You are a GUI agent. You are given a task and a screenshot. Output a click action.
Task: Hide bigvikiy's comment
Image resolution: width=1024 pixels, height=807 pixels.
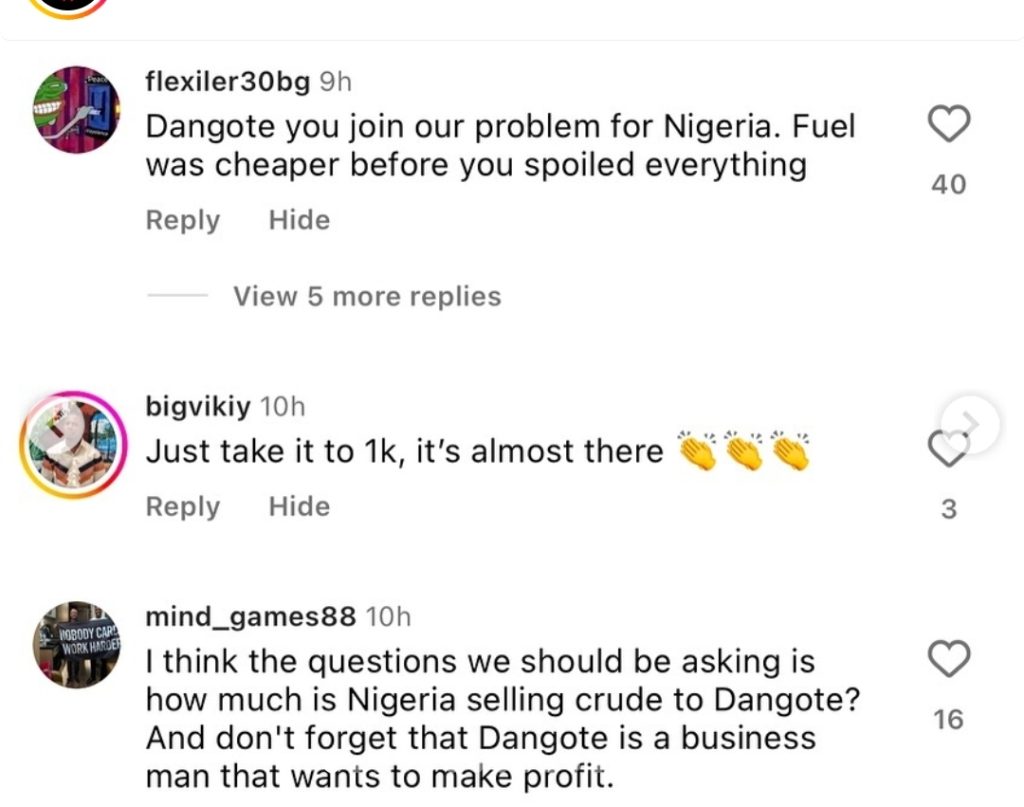point(299,507)
